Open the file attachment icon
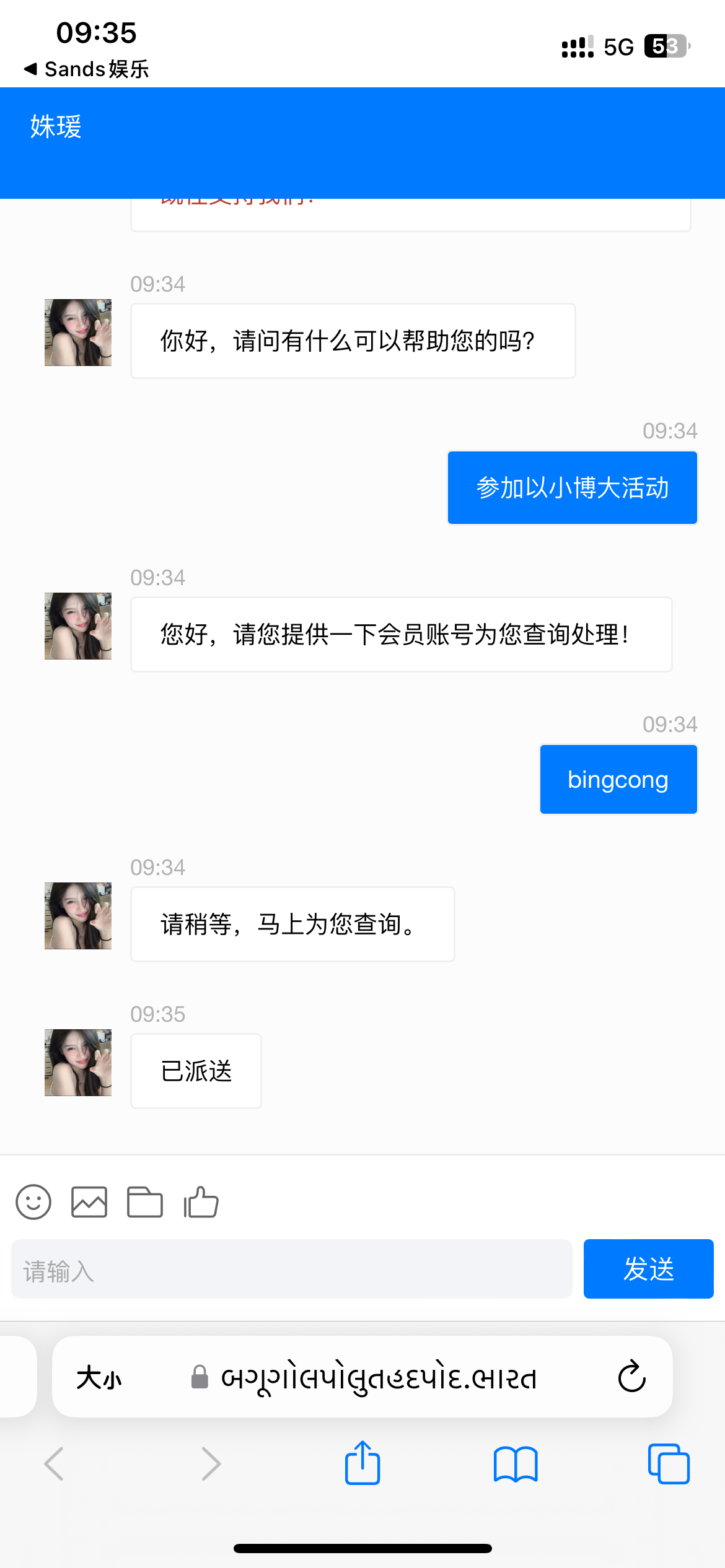This screenshot has width=725, height=1568. 145,1202
